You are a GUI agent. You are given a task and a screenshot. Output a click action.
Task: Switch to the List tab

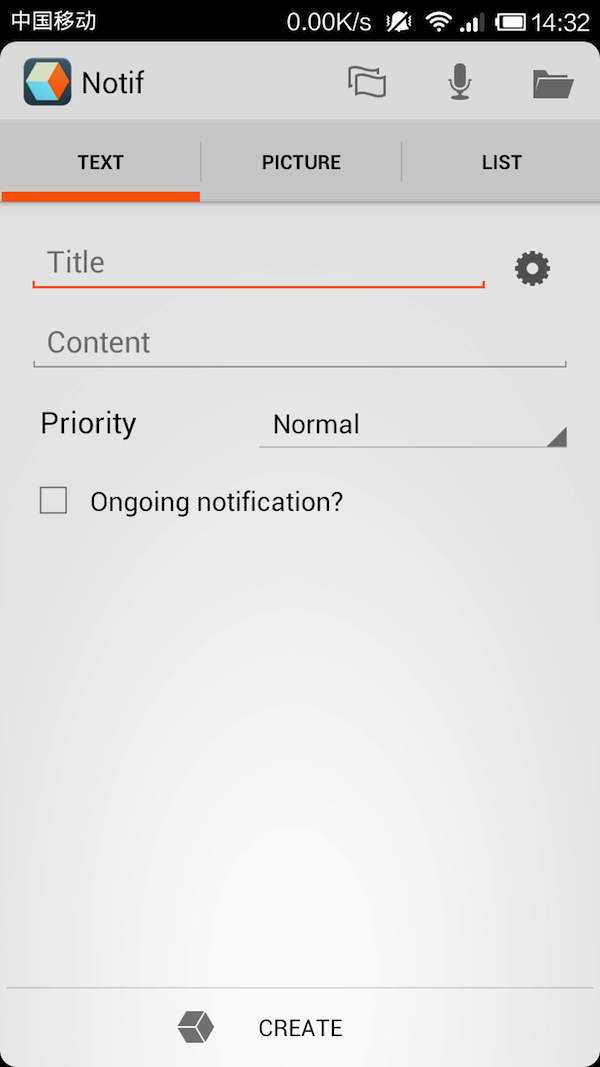pos(501,162)
